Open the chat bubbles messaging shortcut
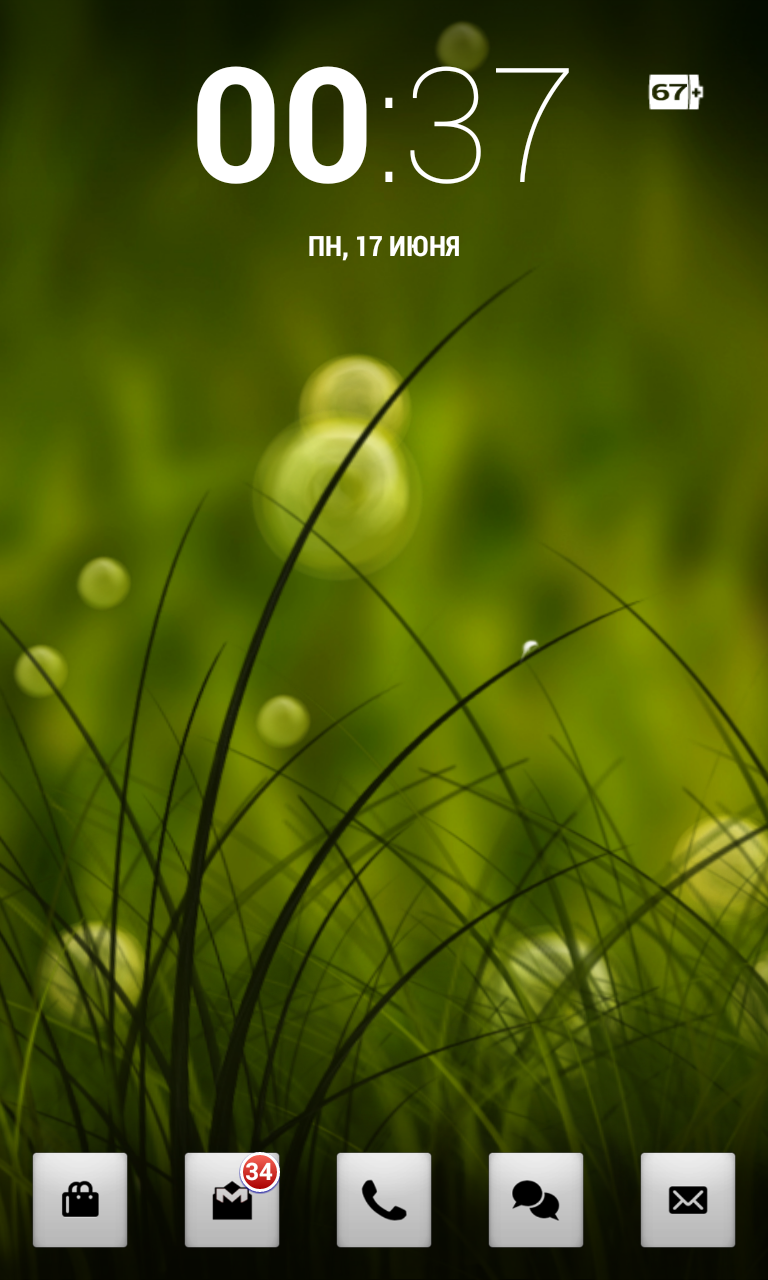The width and height of the screenshot is (768, 1280). pyautogui.click(x=536, y=1199)
